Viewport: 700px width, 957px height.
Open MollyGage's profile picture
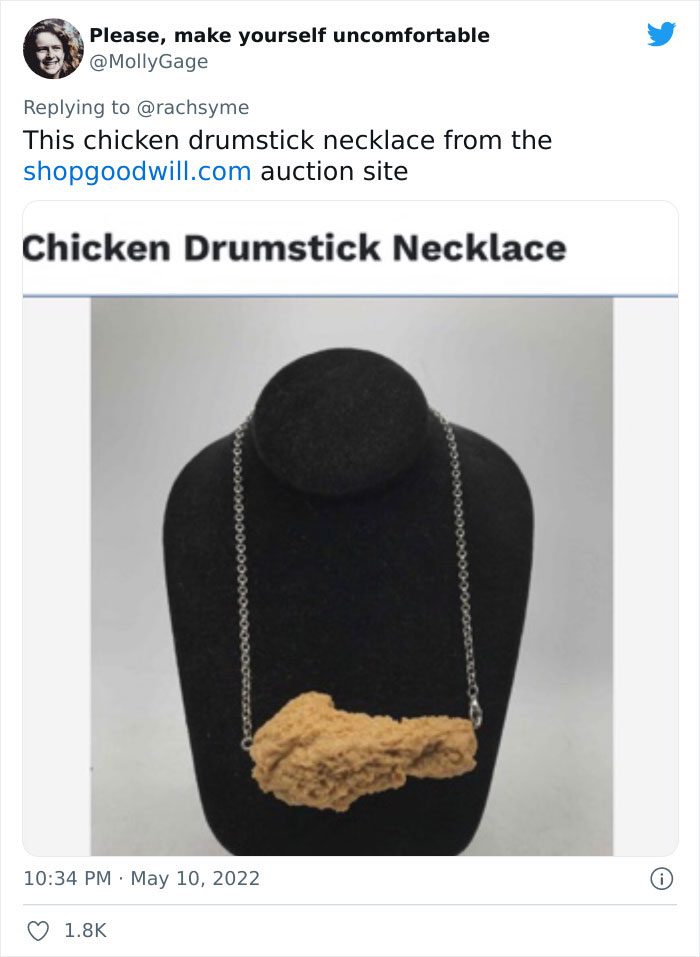(x=52, y=48)
